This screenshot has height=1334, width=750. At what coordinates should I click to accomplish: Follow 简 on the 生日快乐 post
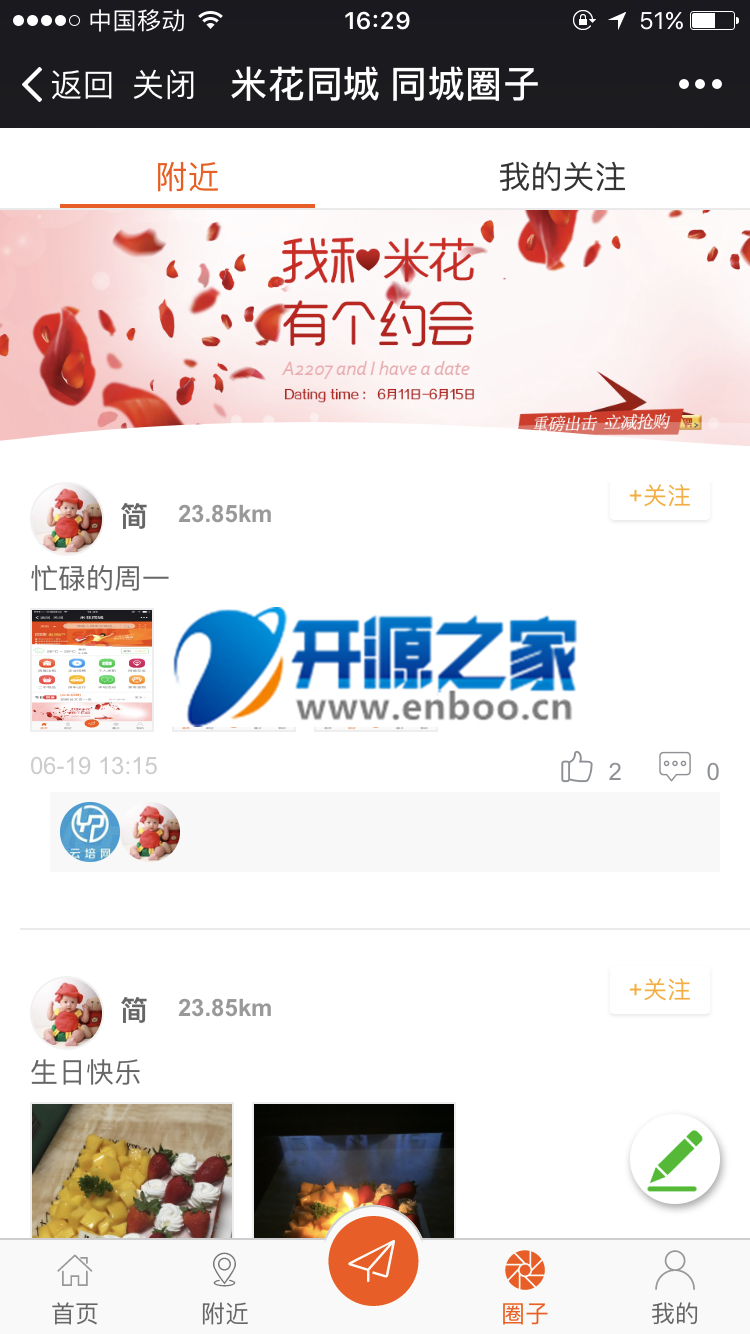coord(659,990)
